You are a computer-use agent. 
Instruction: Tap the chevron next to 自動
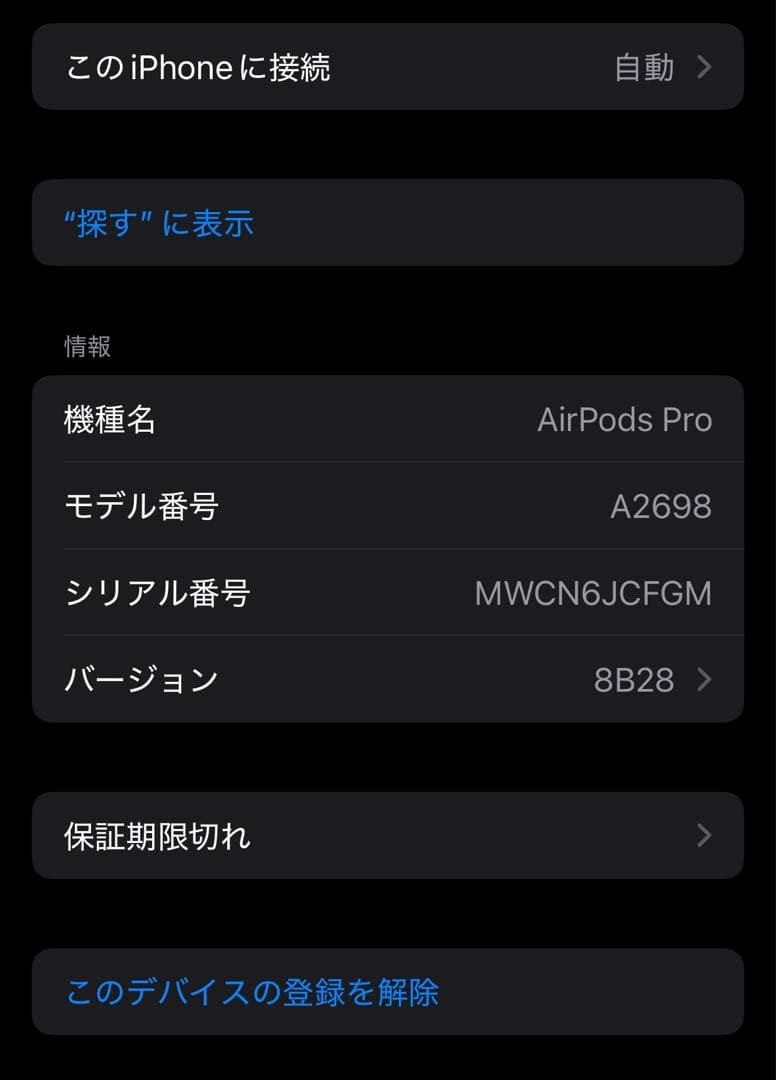(x=704, y=67)
